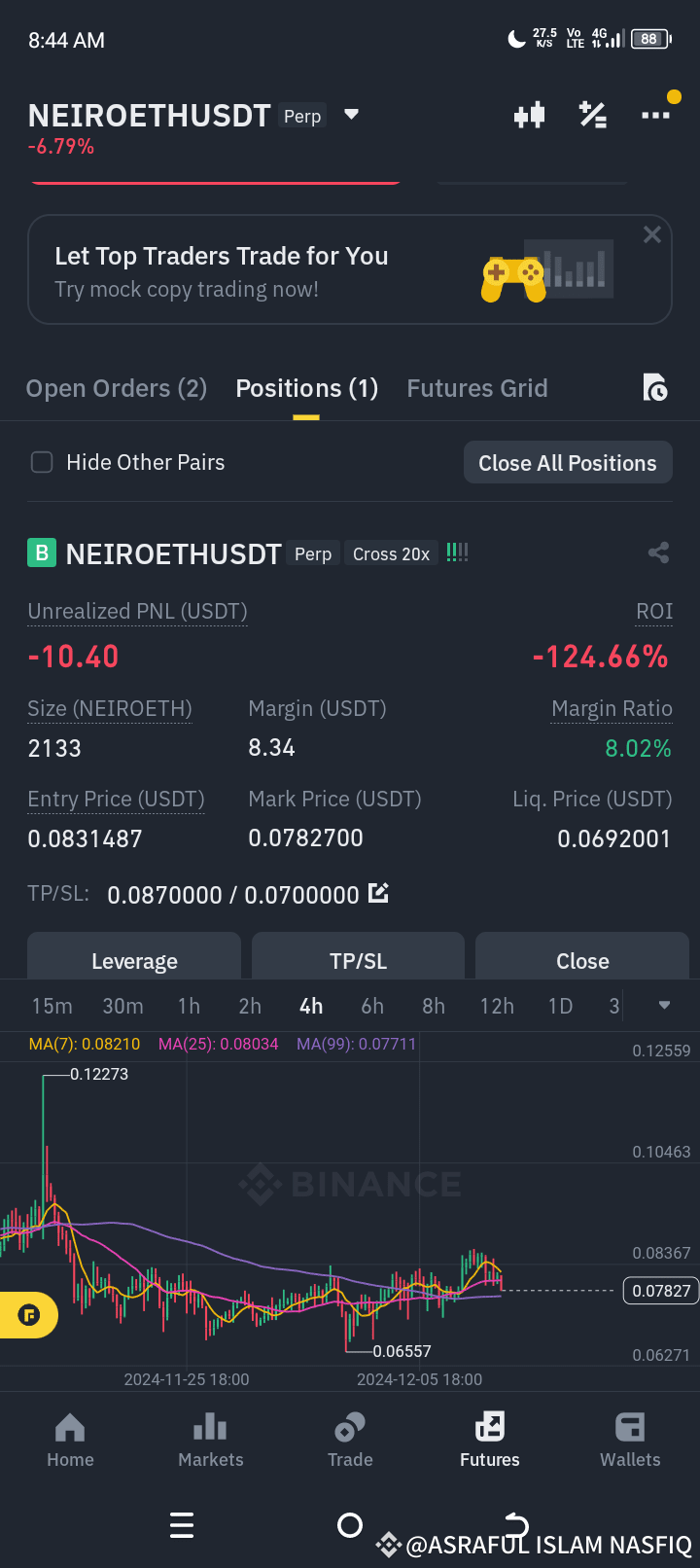The image size is (700, 1568).
Task: Select the Futures Grid tab
Action: (x=477, y=388)
